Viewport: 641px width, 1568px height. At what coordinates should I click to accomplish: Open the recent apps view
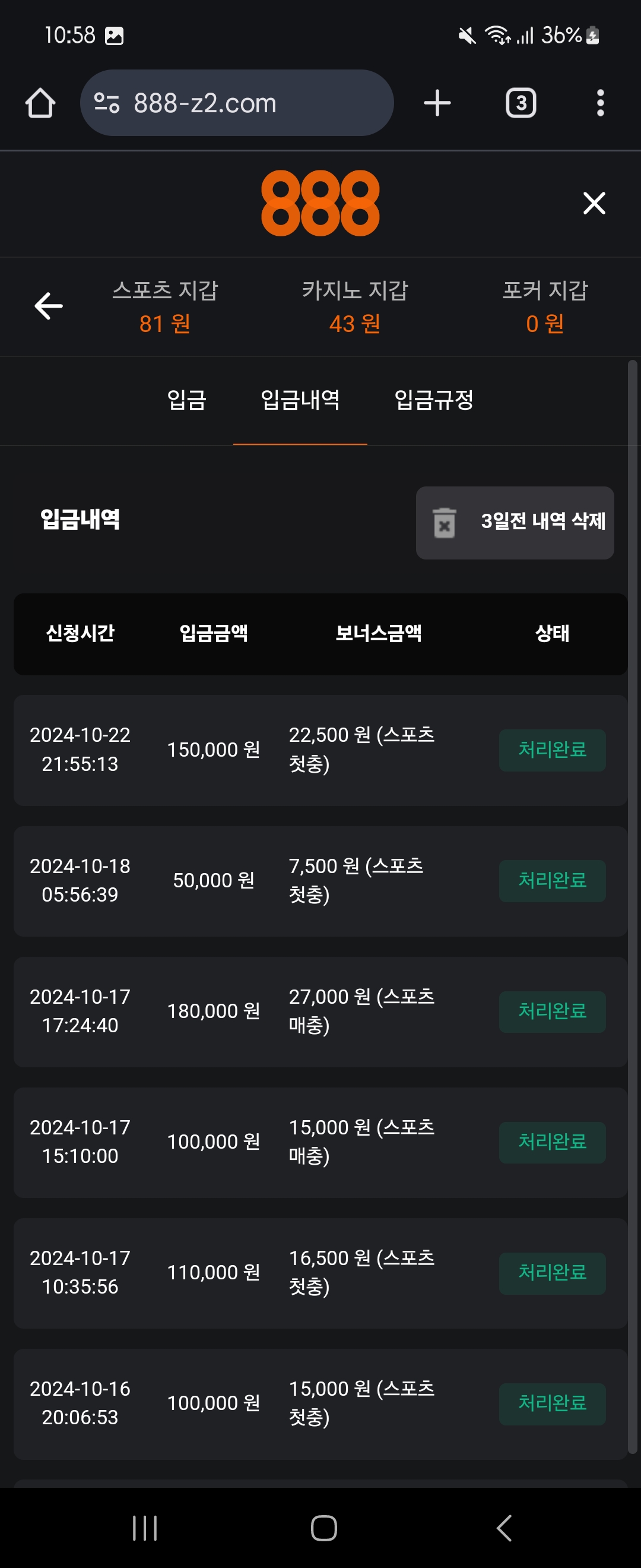145,1528
